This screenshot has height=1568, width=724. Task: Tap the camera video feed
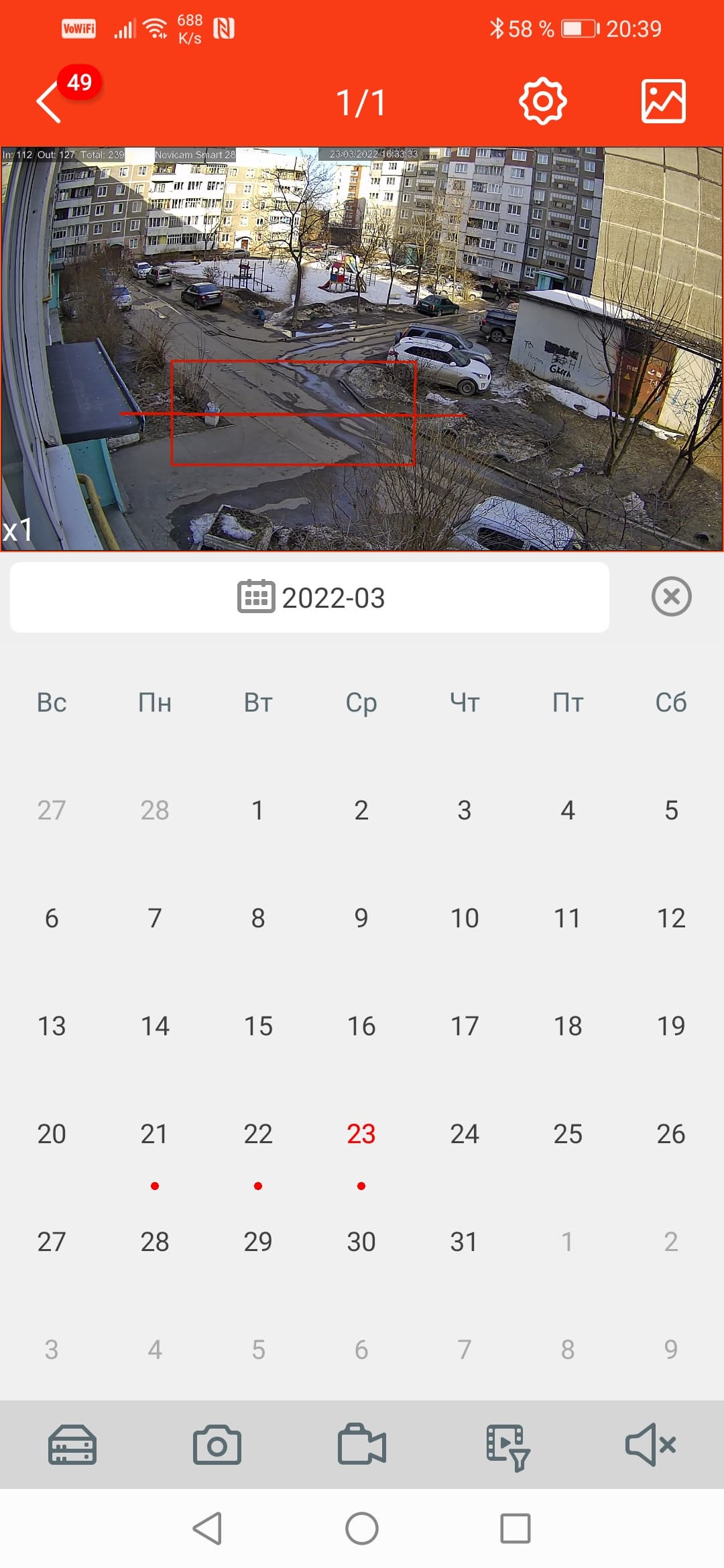coord(362,348)
